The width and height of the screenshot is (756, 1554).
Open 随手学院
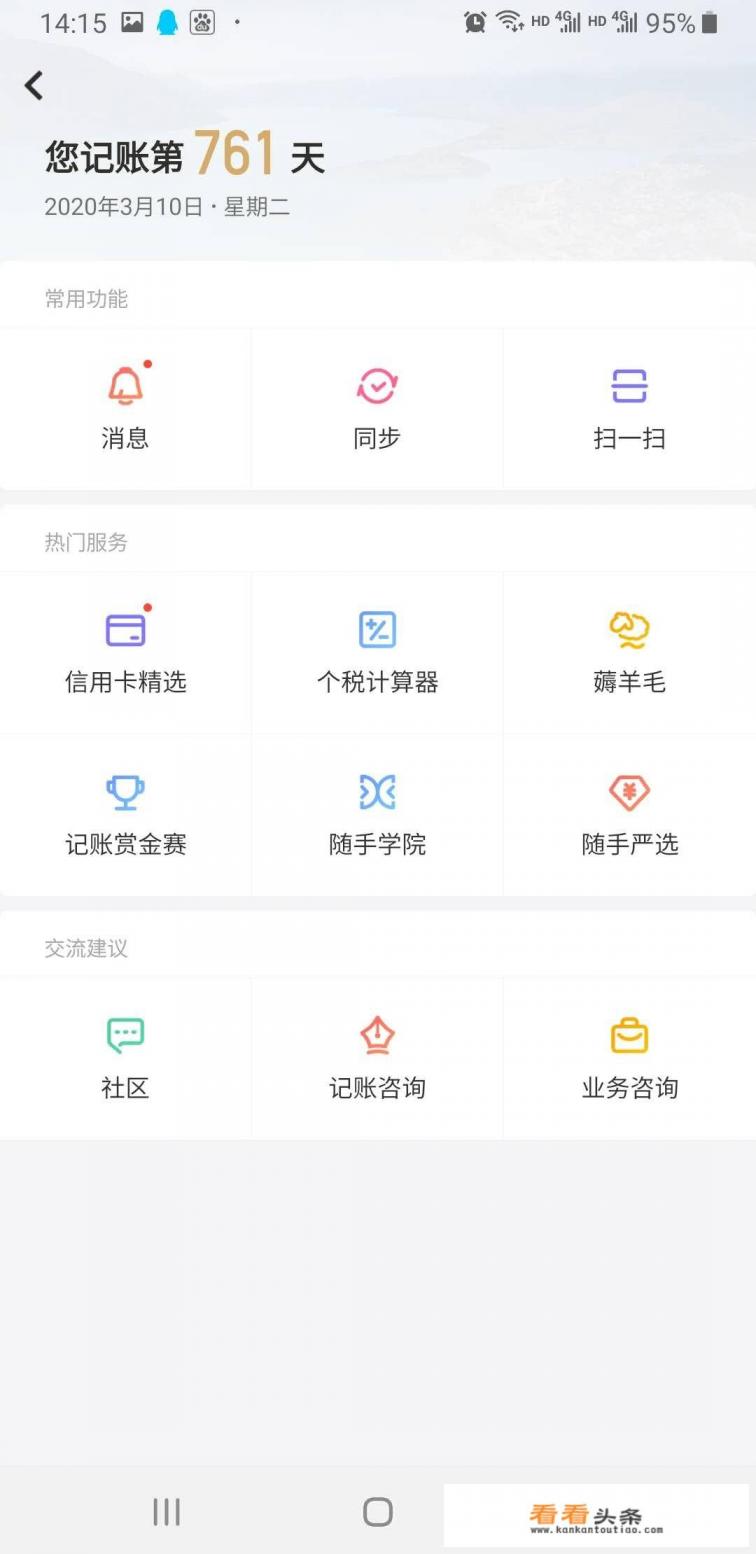click(377, 814)
